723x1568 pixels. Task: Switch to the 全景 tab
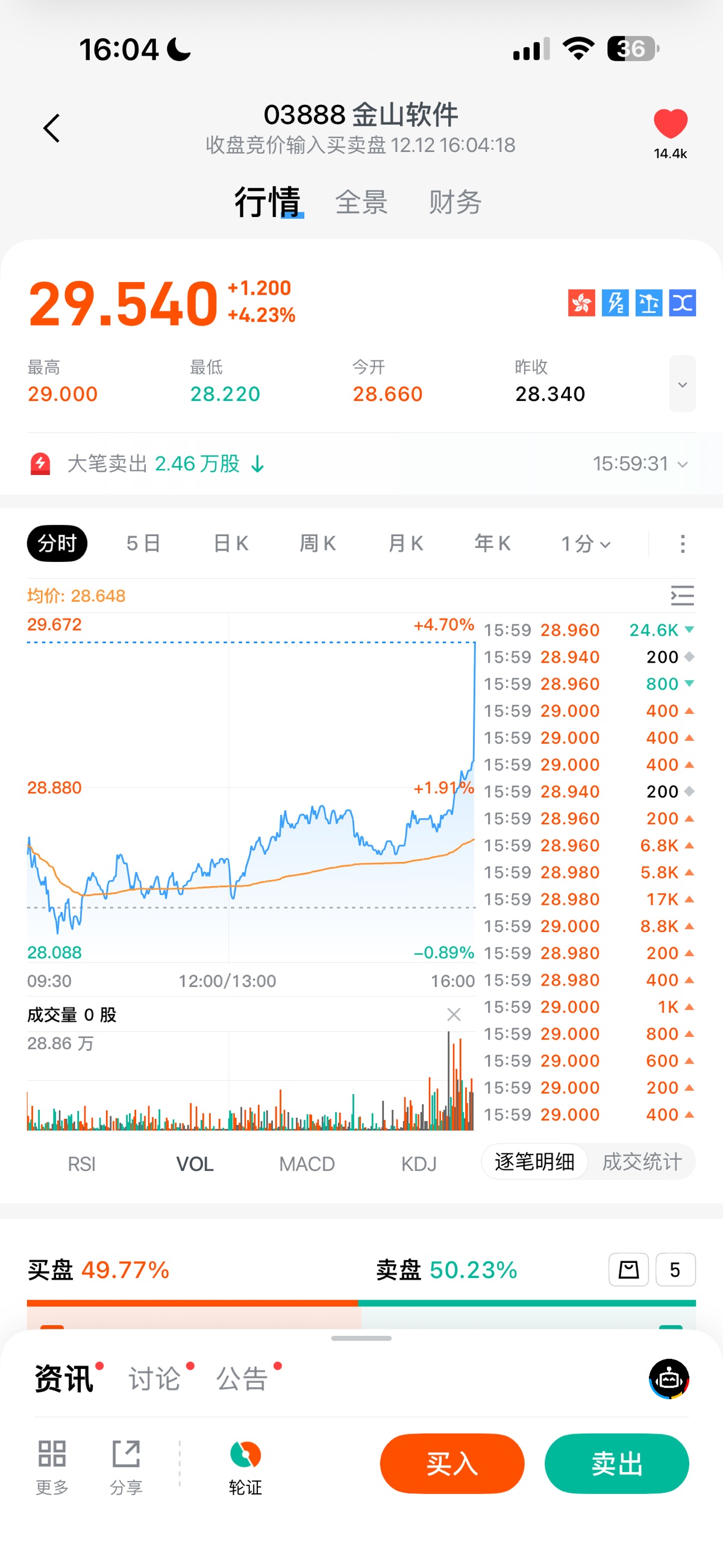(361, 202)
